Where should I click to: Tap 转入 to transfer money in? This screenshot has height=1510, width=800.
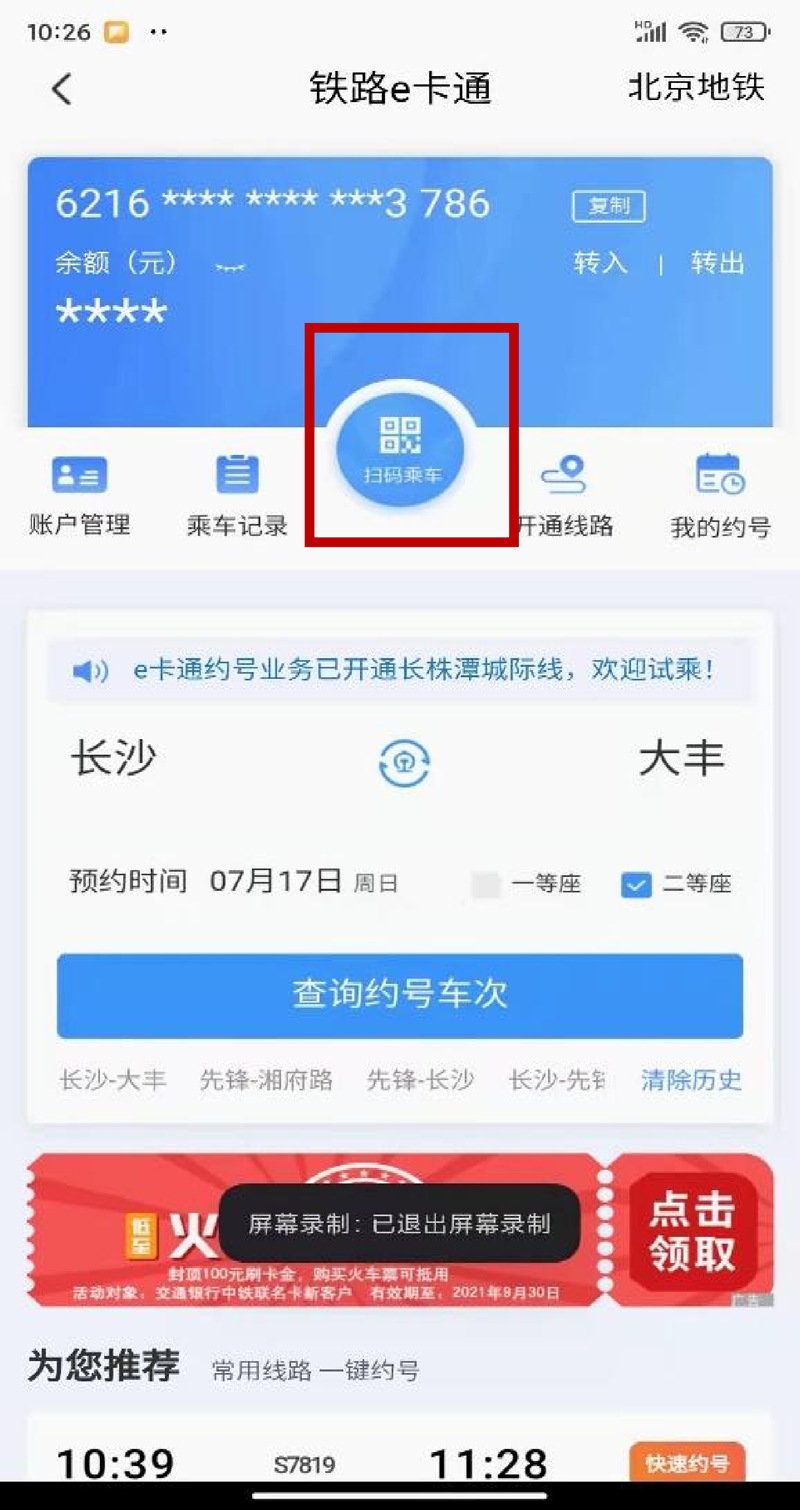pos(600,263)
